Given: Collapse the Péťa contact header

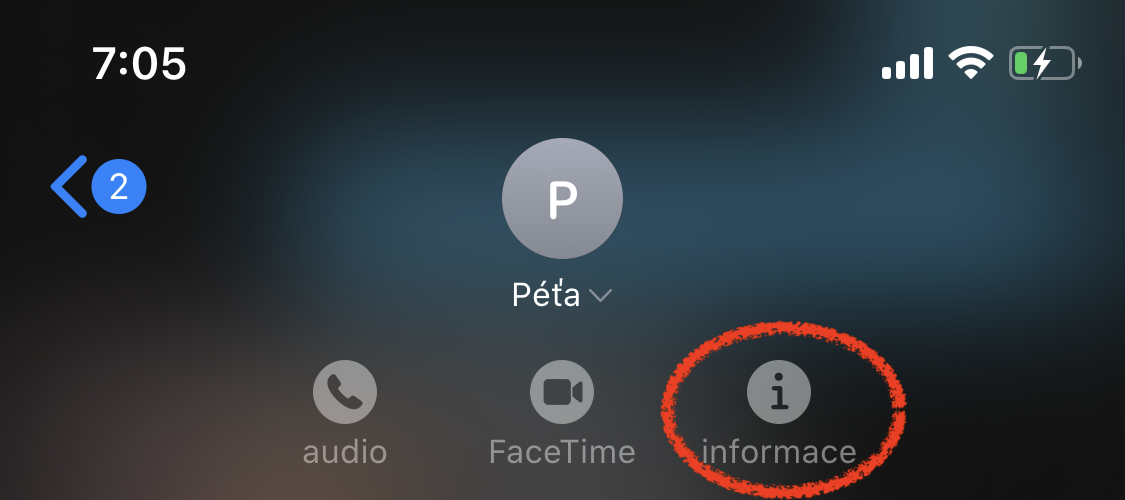Looking at the screenshot, I should click(600, 296).
